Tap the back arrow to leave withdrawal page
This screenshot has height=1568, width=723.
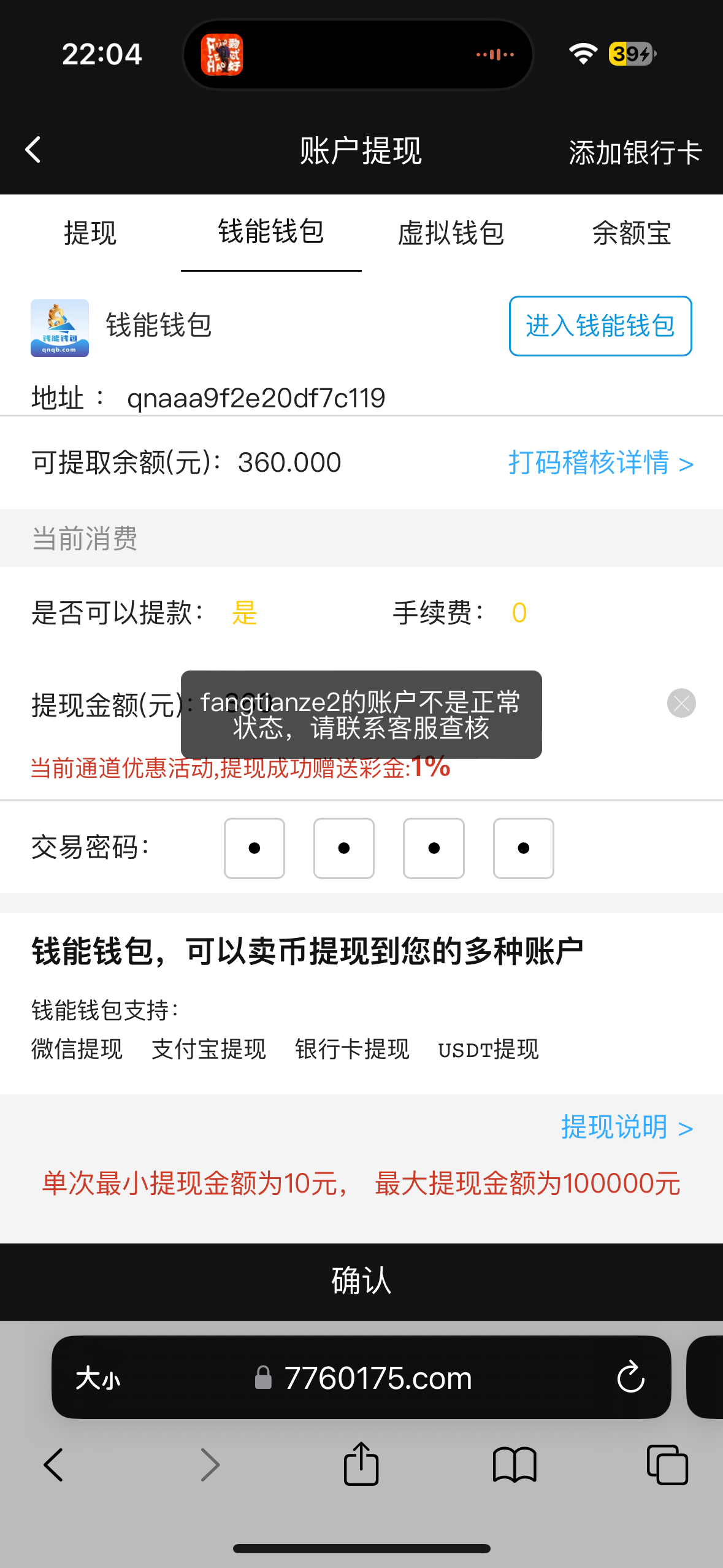(x=34, y=150)
